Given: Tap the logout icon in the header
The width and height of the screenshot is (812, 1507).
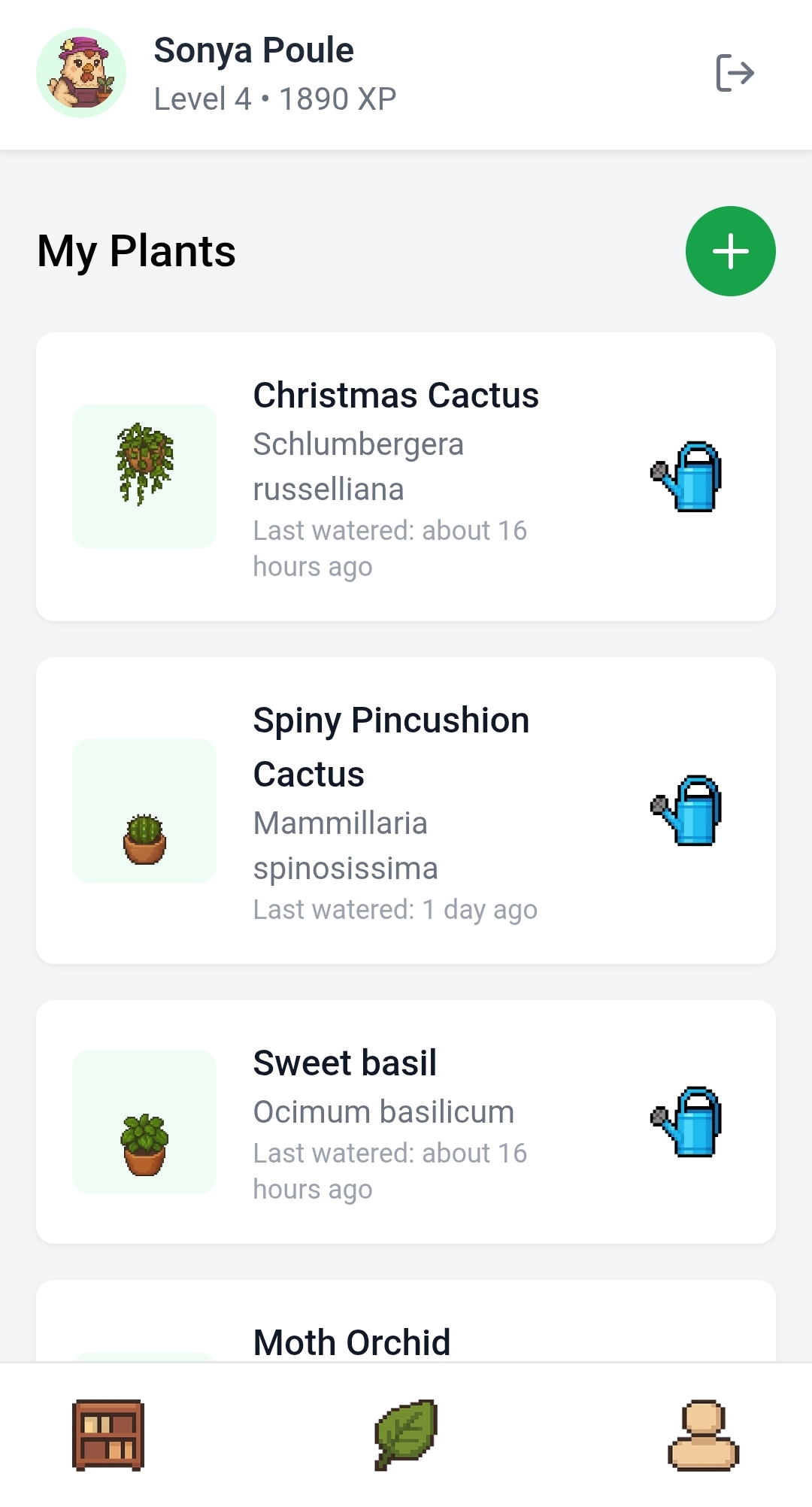Looking at the screenshot, I should tap(735, 73).
